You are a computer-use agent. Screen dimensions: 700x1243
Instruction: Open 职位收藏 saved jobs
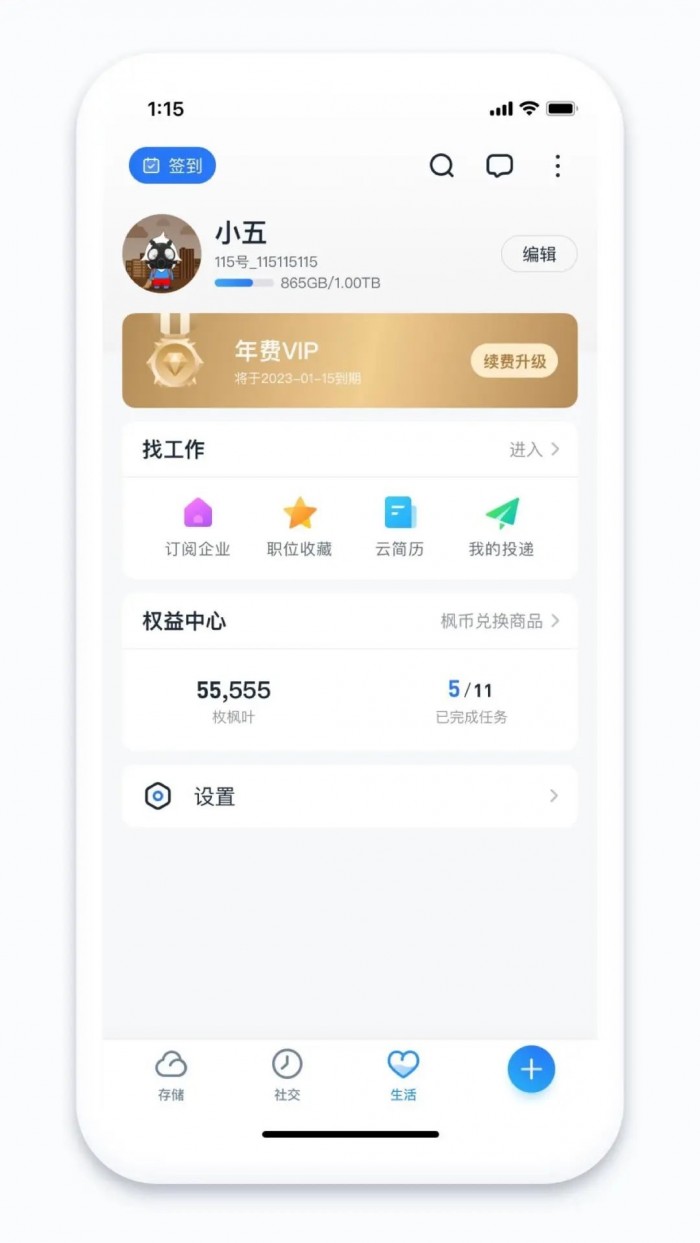pyautogui.click(x=299, y=527)
